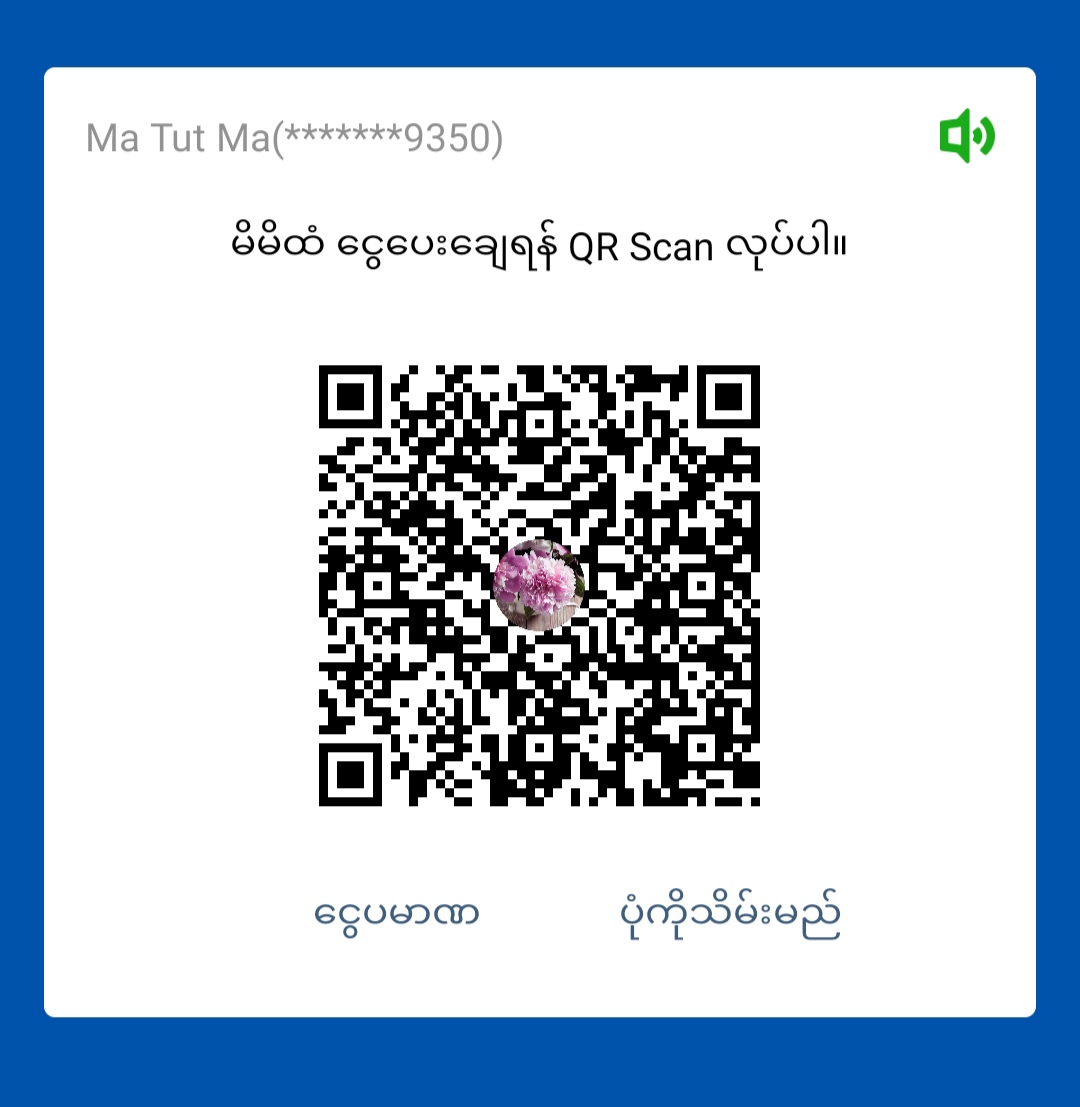Toggle the green speaker sound icon
The width and height of the screenshot is (1080, 1107).
[x=966, y=137]
